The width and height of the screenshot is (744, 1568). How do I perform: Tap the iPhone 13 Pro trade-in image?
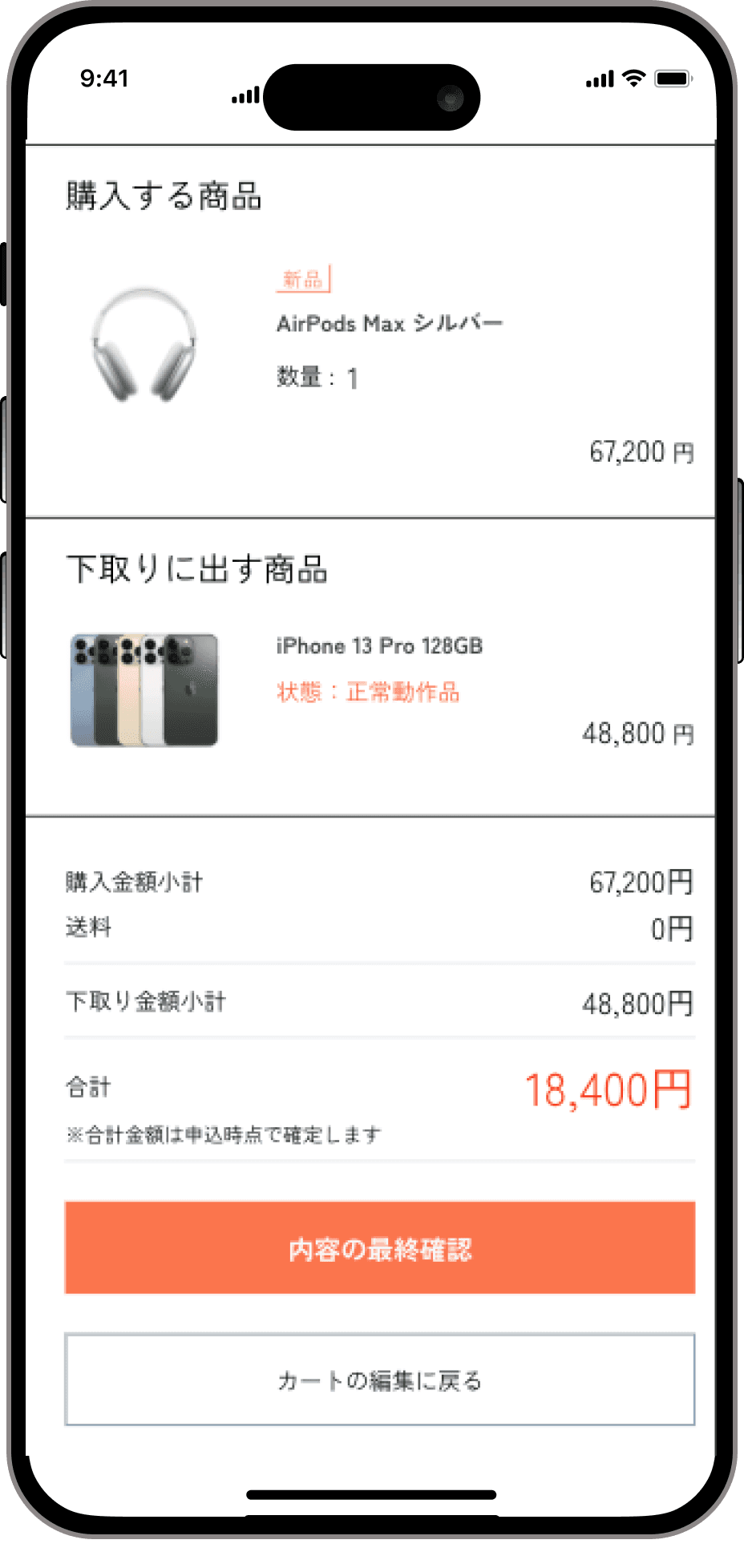tap(143, 688)
